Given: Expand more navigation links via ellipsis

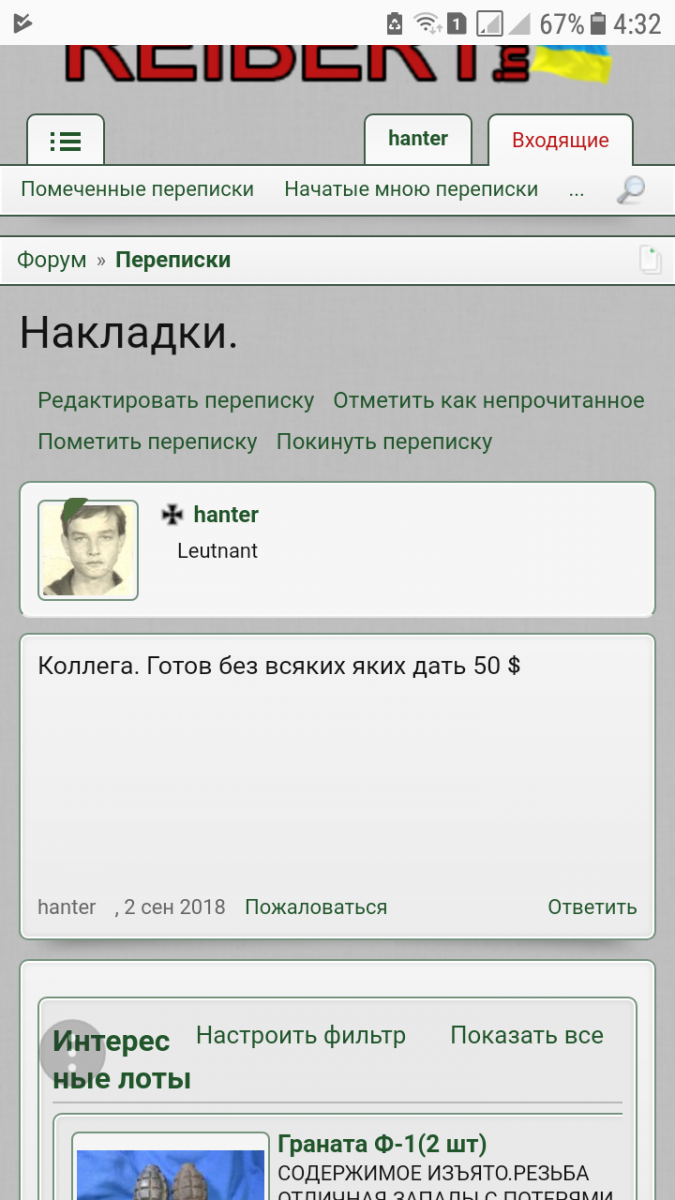Looking at the screenshot, I should [x=576, y=190].
